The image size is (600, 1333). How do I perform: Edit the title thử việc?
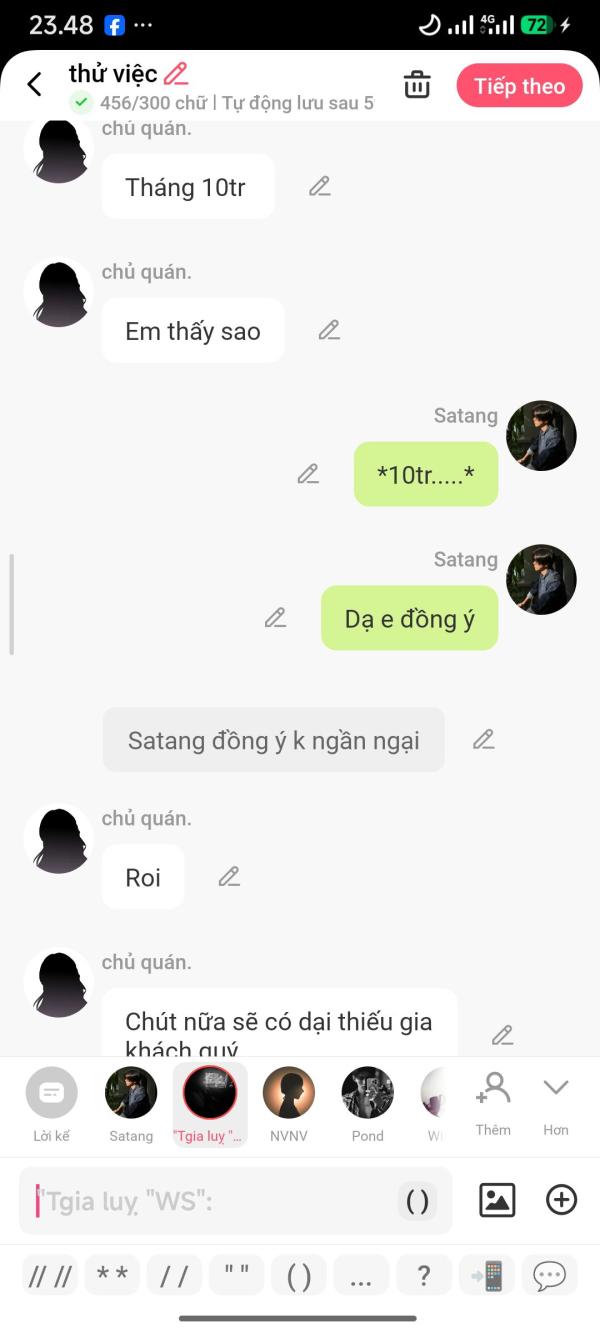coord(176,73)
